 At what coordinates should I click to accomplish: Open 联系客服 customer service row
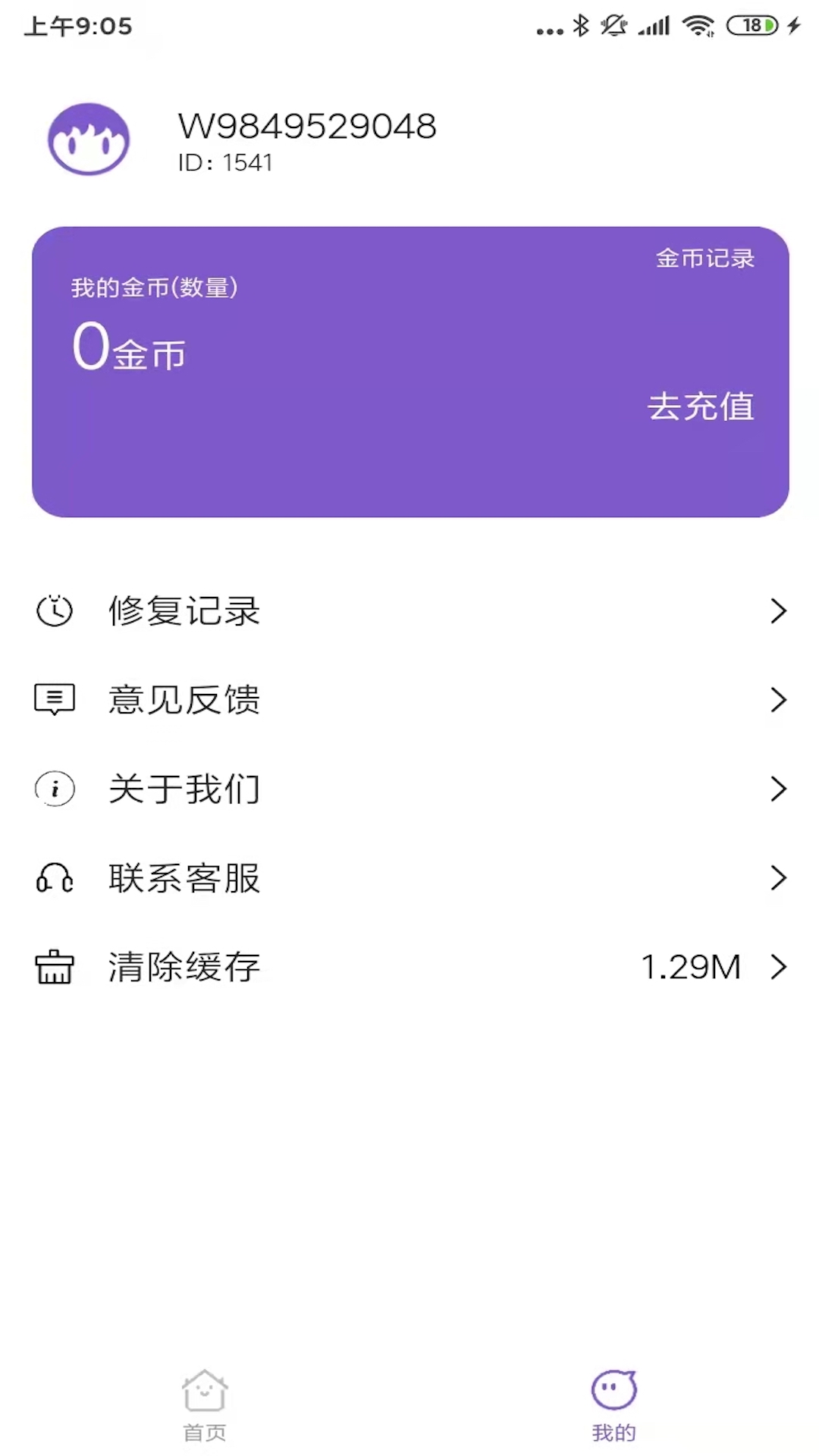409,878
